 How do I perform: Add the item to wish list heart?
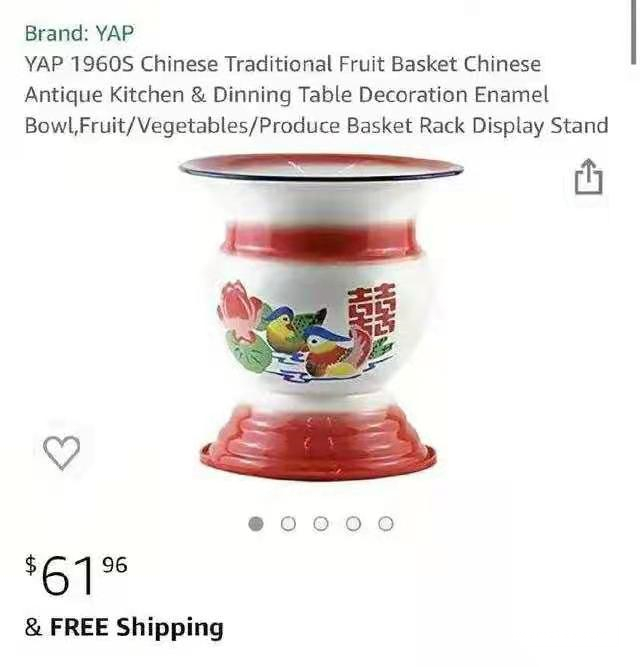pos(62,453)
